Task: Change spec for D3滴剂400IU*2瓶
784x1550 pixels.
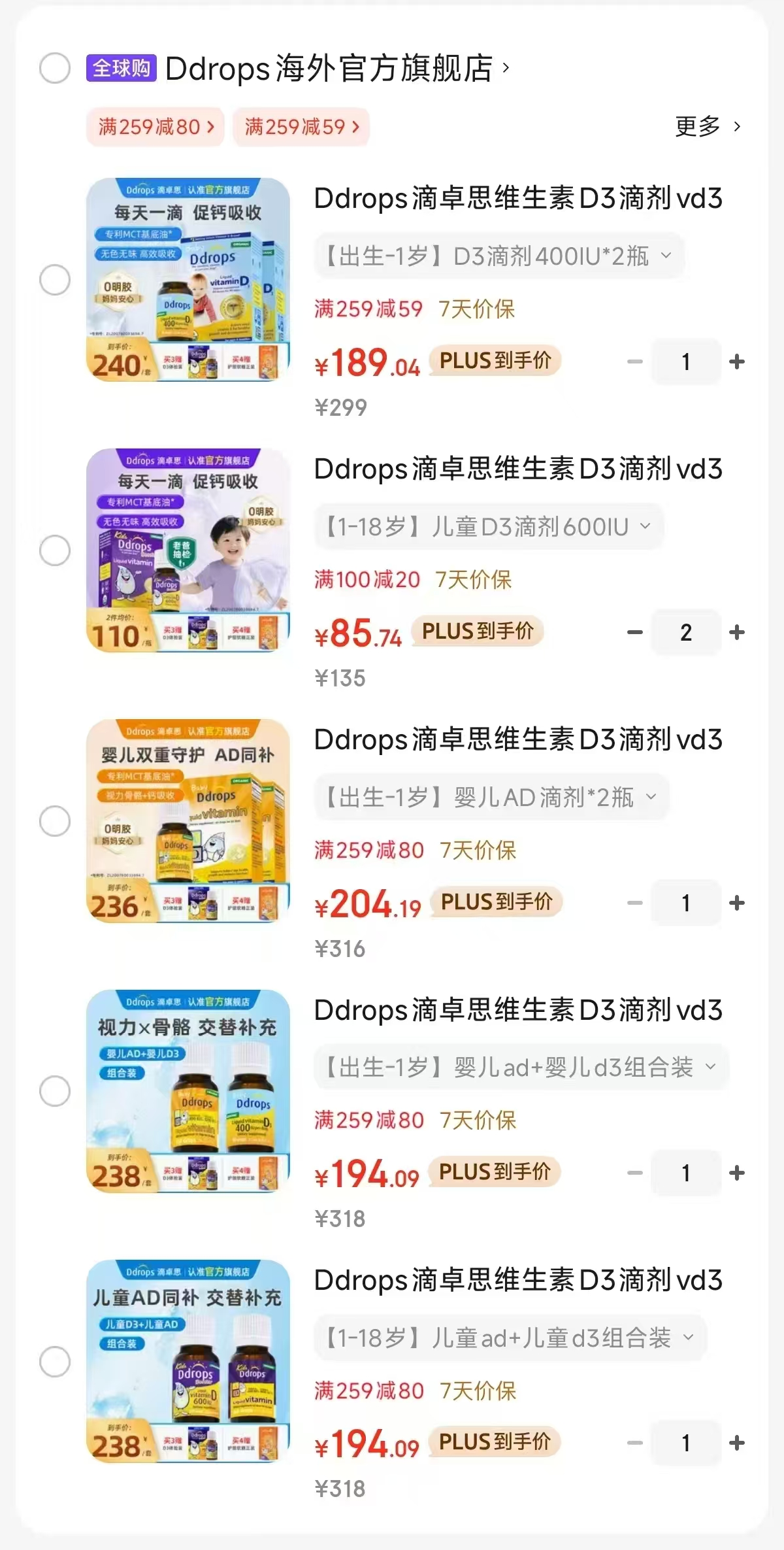Action: [499, 256]
